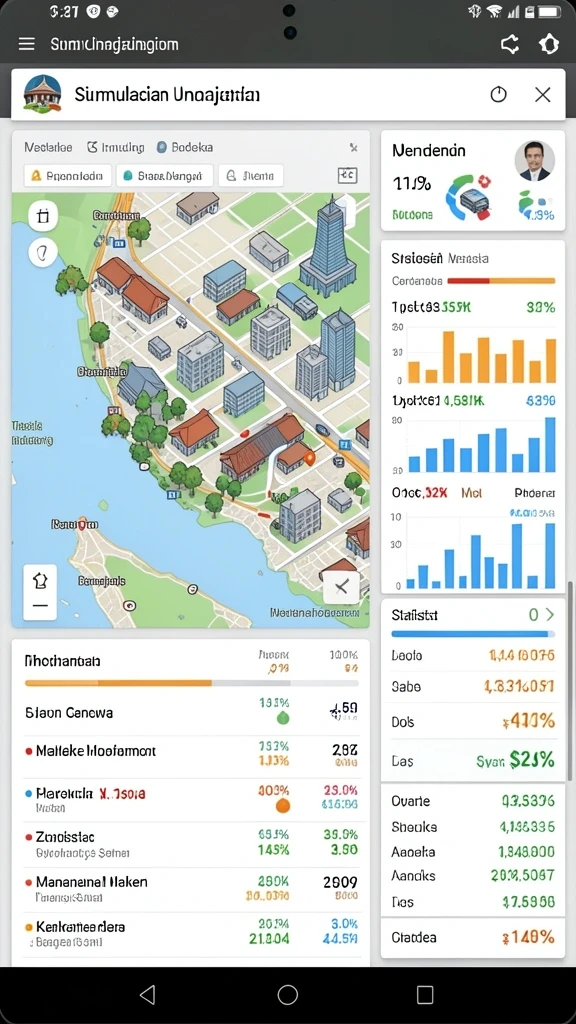Tap the boxed icon right of the chips
Image resolution: width=576 pixels, height=1024 pixels.
click(347, 175)
